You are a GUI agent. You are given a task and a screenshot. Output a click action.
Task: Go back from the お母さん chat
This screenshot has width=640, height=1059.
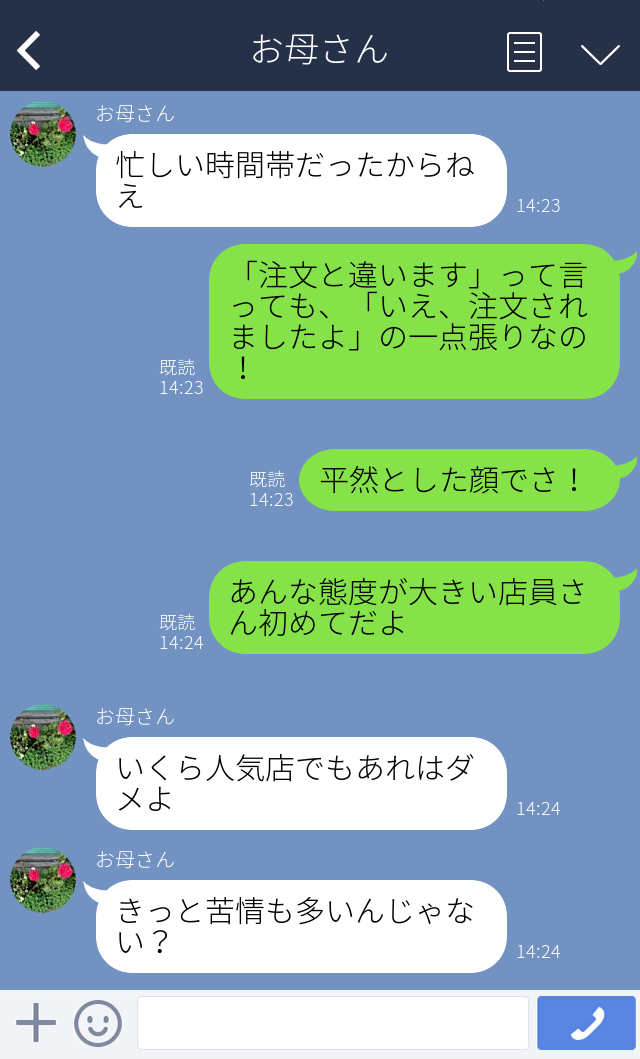pos(30,50)
